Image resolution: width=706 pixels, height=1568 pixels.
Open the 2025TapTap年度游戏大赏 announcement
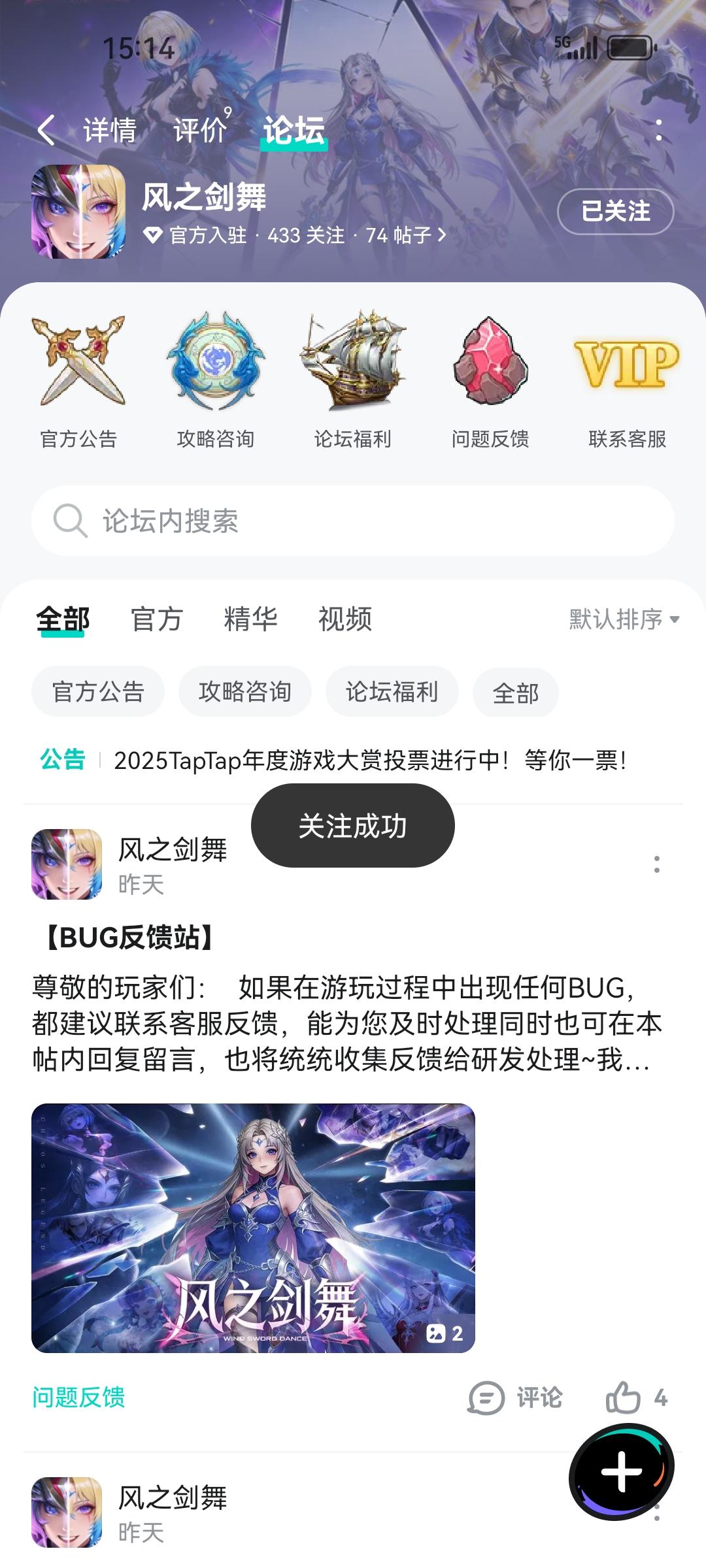coord(370,760)
